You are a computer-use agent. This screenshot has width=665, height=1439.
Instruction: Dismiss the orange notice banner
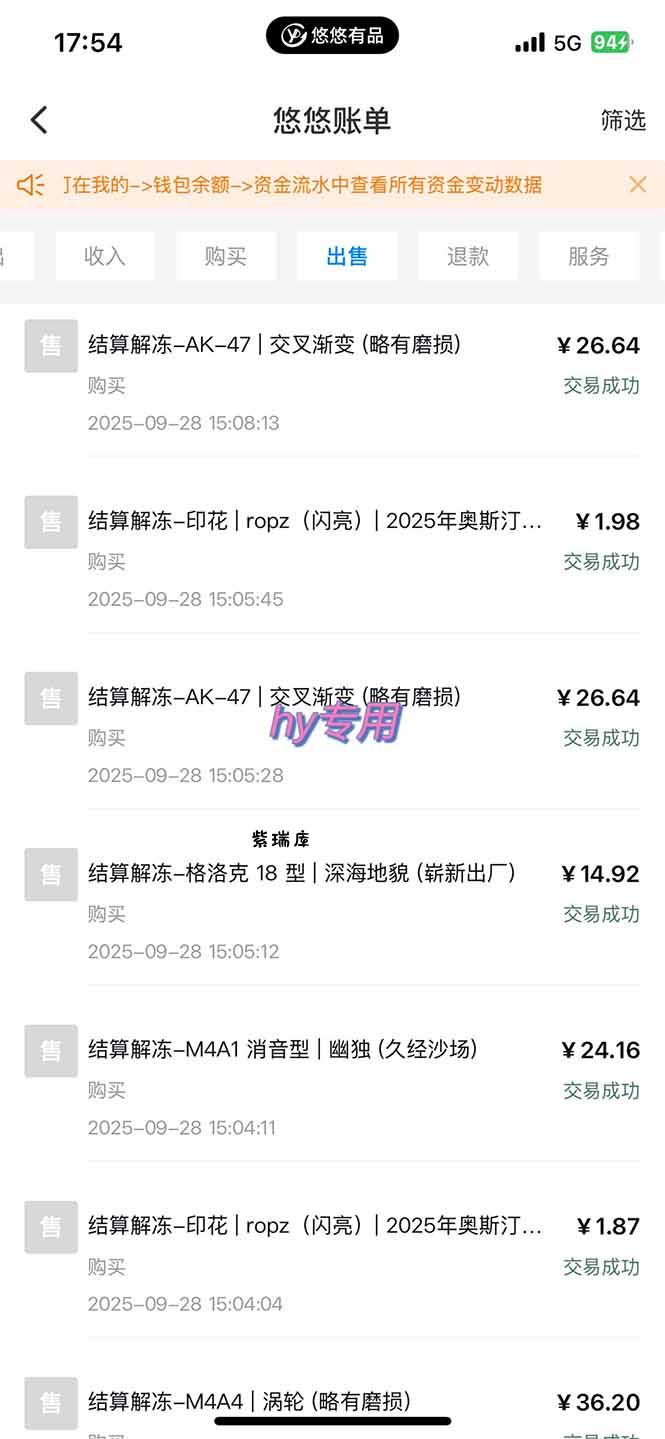click(x=637, y=184)
